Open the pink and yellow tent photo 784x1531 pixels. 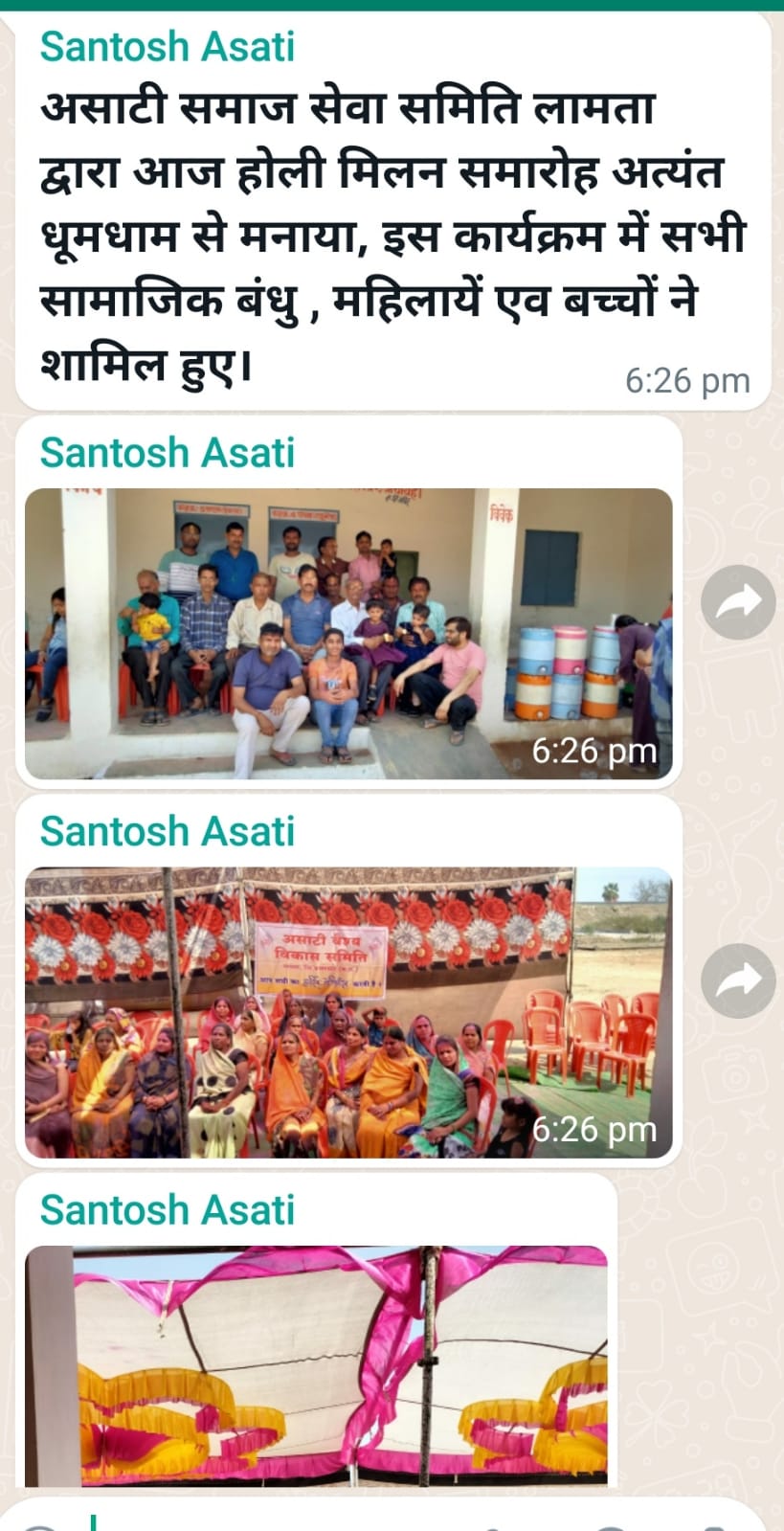pyautogui.click(x=316, y=1365)
